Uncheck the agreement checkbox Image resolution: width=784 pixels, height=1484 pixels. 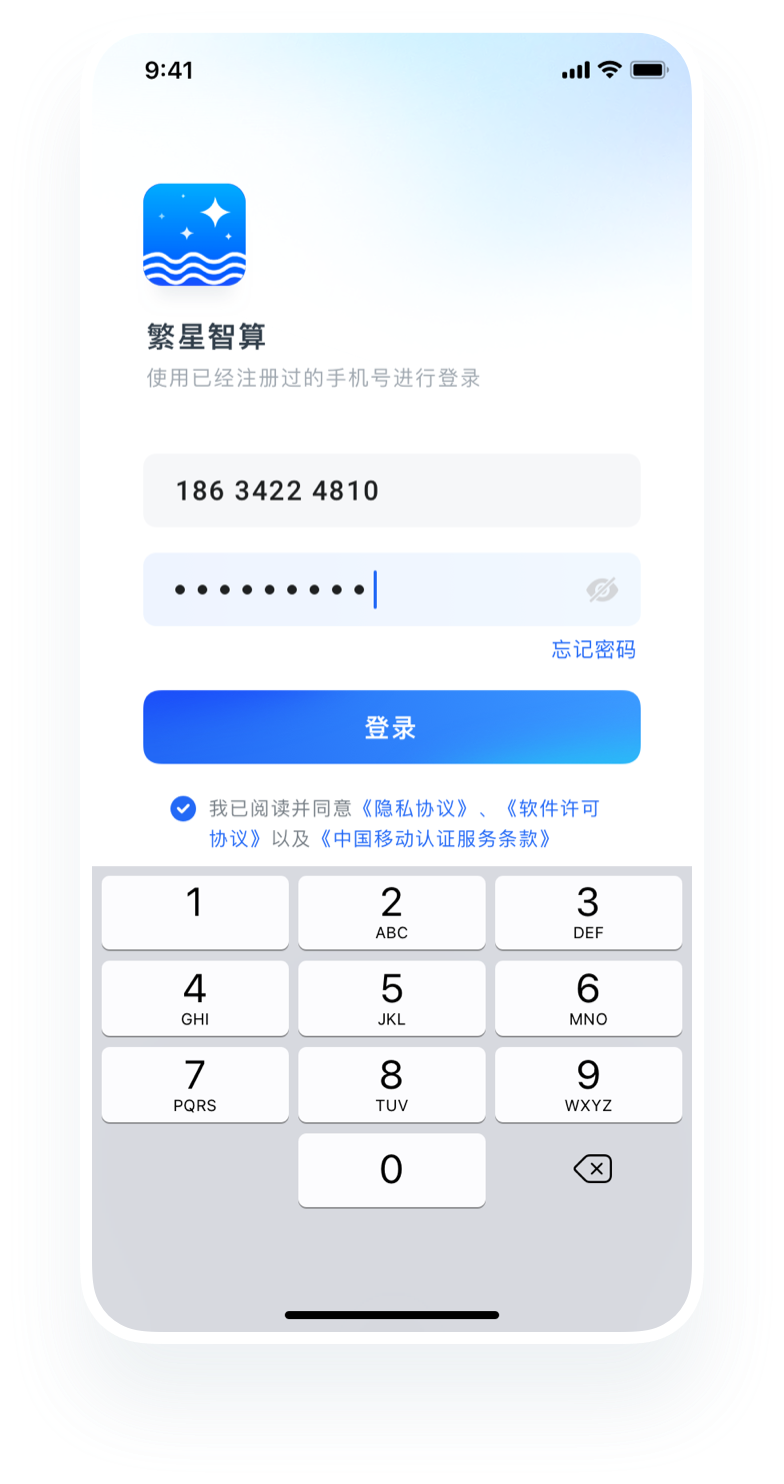[183, 808]
